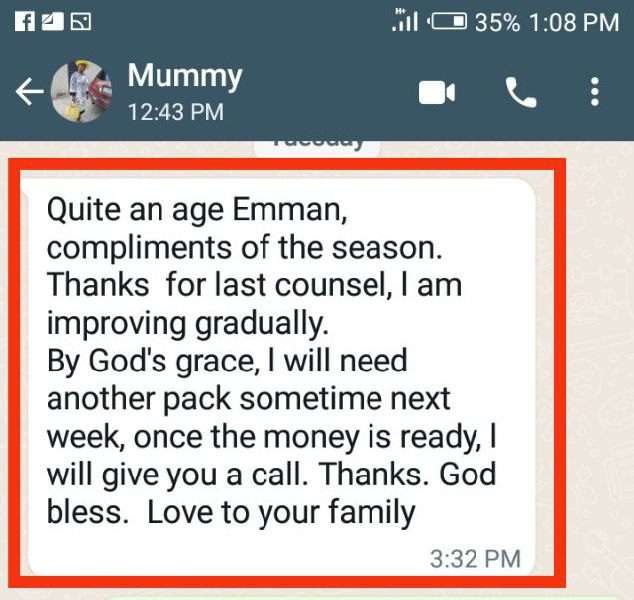Open the chat overflow menu

pyautogui.click(x=595, y=92)
